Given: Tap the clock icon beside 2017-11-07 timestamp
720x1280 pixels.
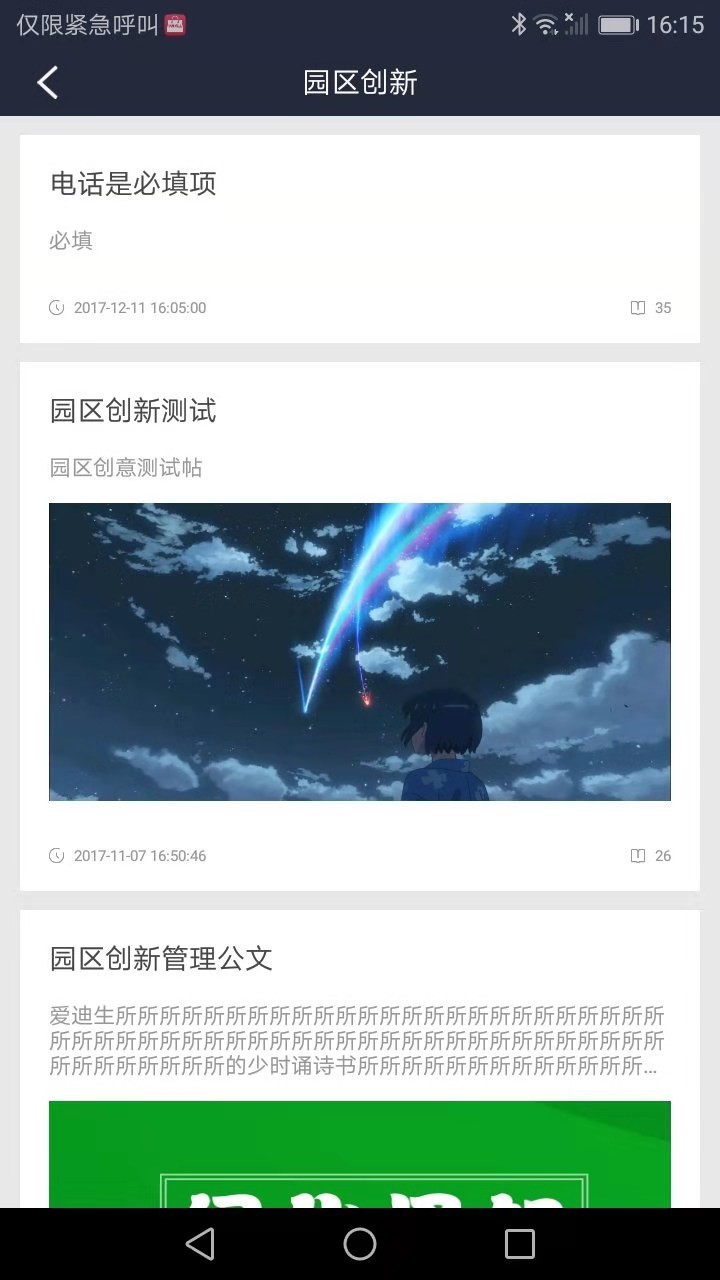Looking at the screenshot, I should (56, 855).
